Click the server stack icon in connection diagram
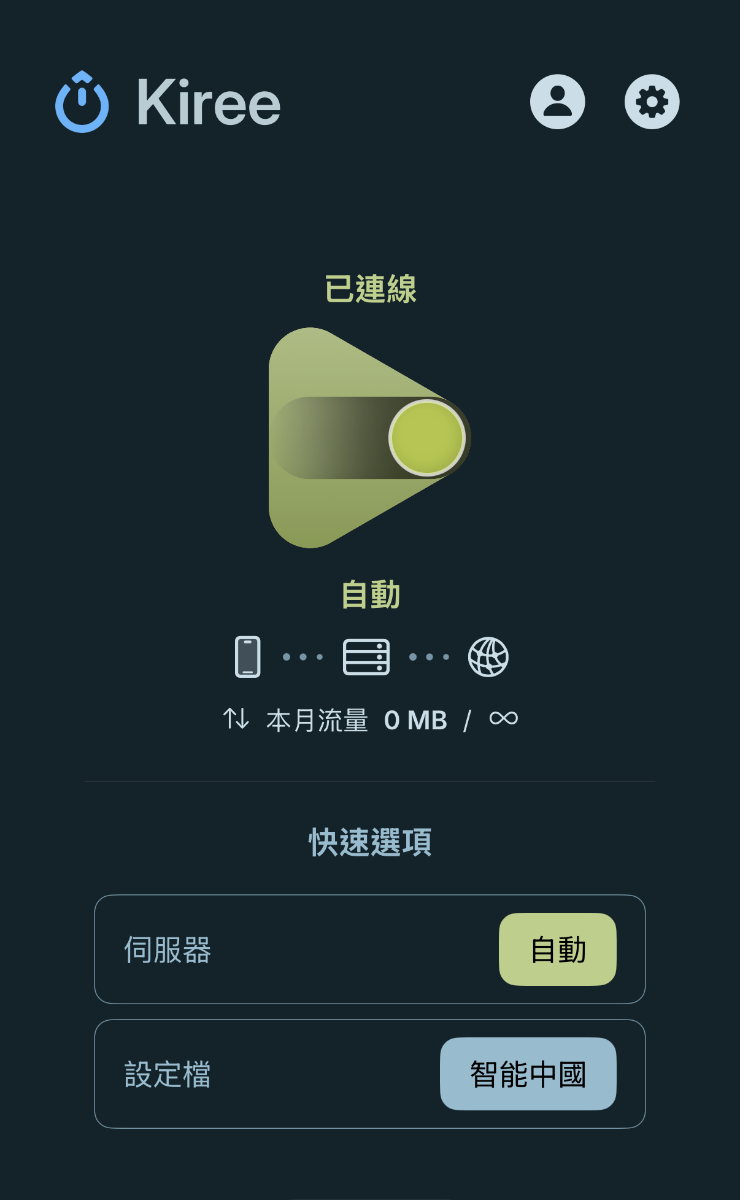Screen dimensions: 740x1200 pyautogui.click(x=366, y=657)
